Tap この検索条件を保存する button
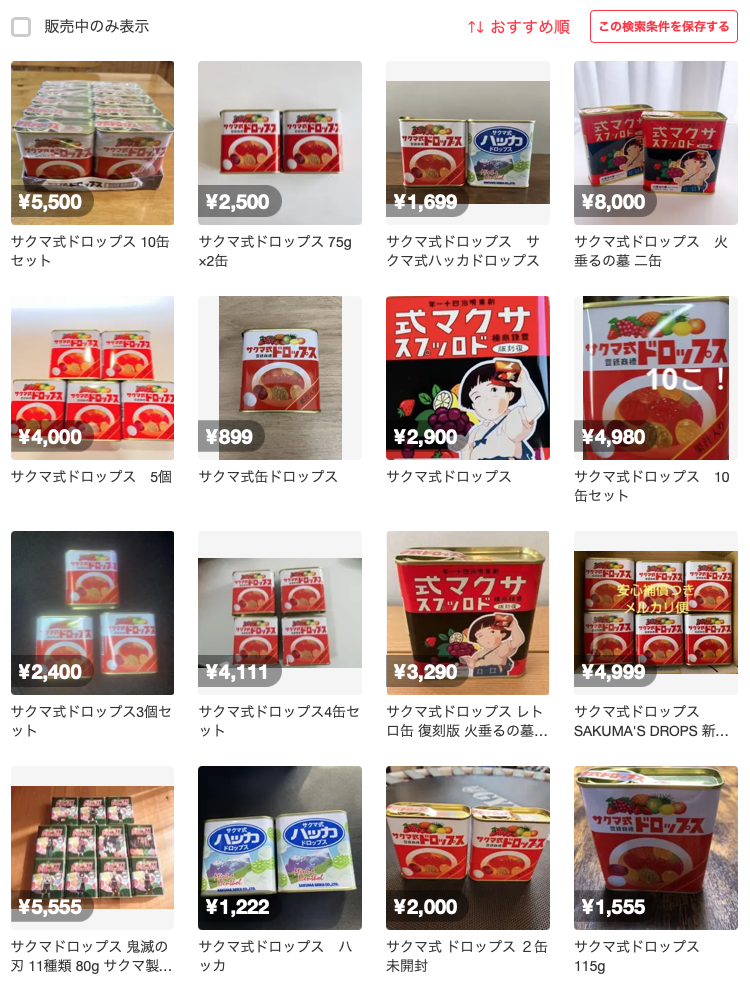This screenshot has height=986, width=750. click(x=663, y=27)
